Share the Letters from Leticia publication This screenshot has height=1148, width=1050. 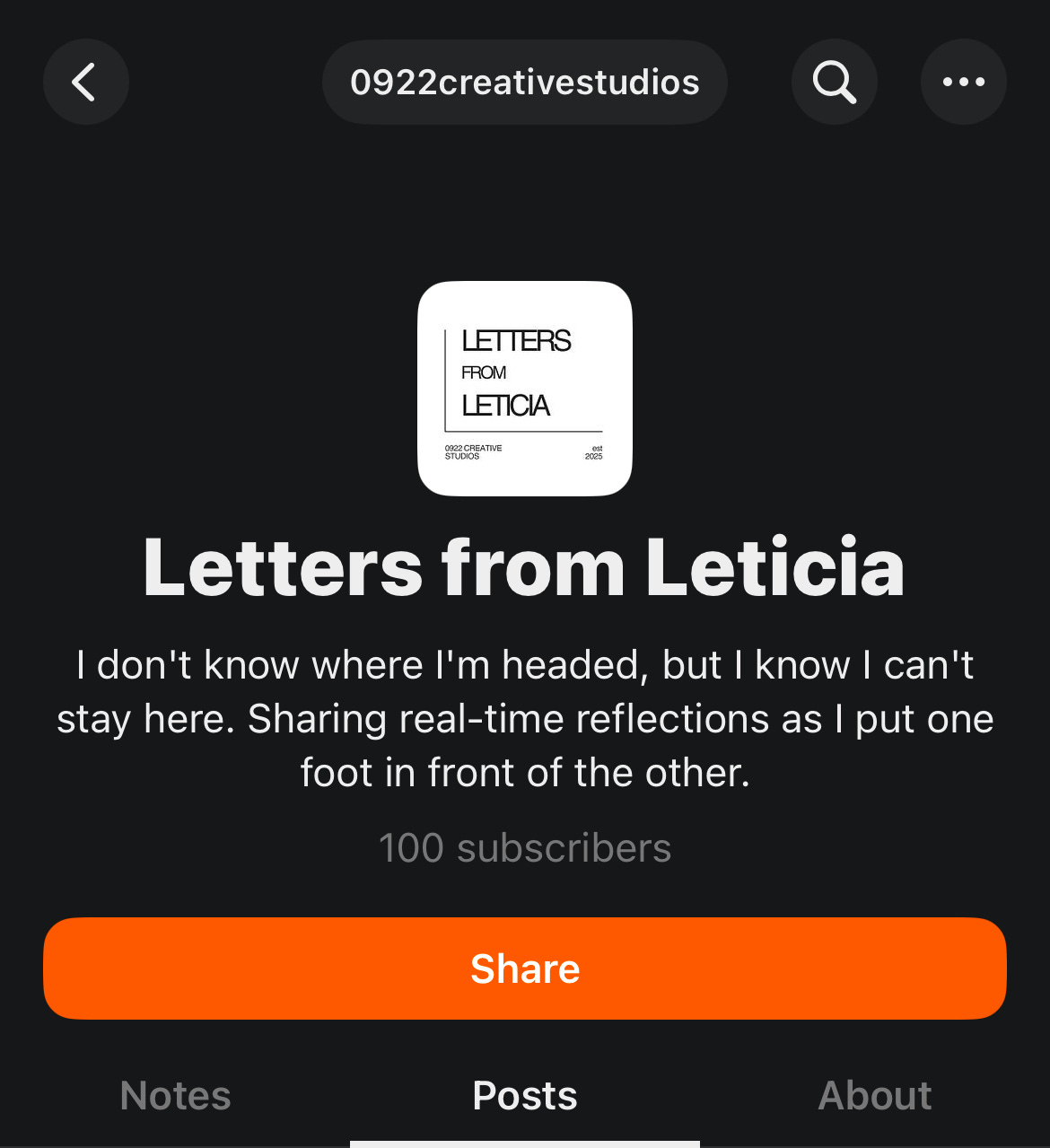(525, 968)
